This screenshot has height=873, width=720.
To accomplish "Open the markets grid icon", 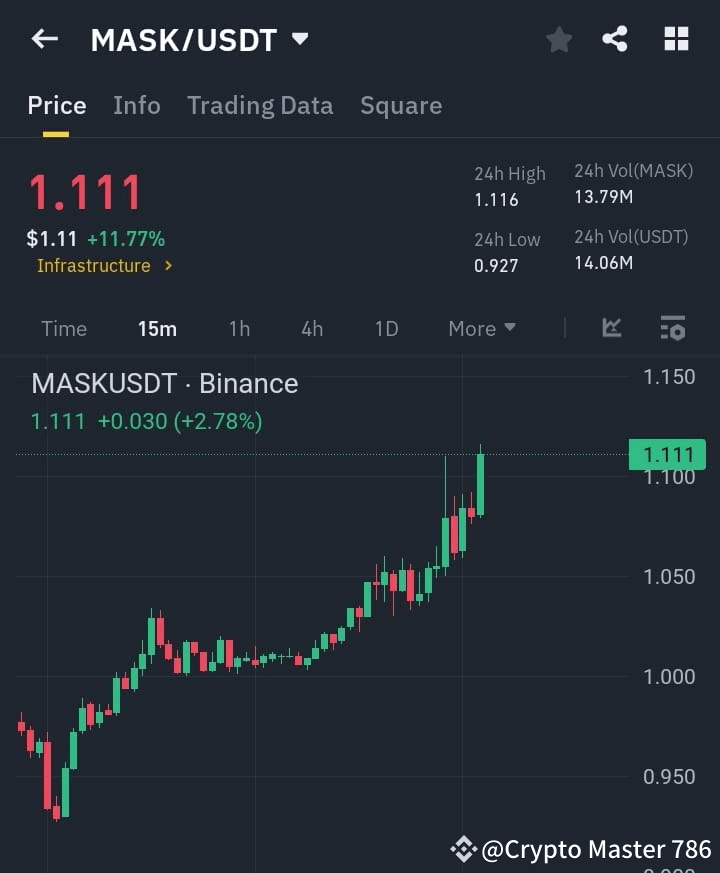I will tap(676, 39).
